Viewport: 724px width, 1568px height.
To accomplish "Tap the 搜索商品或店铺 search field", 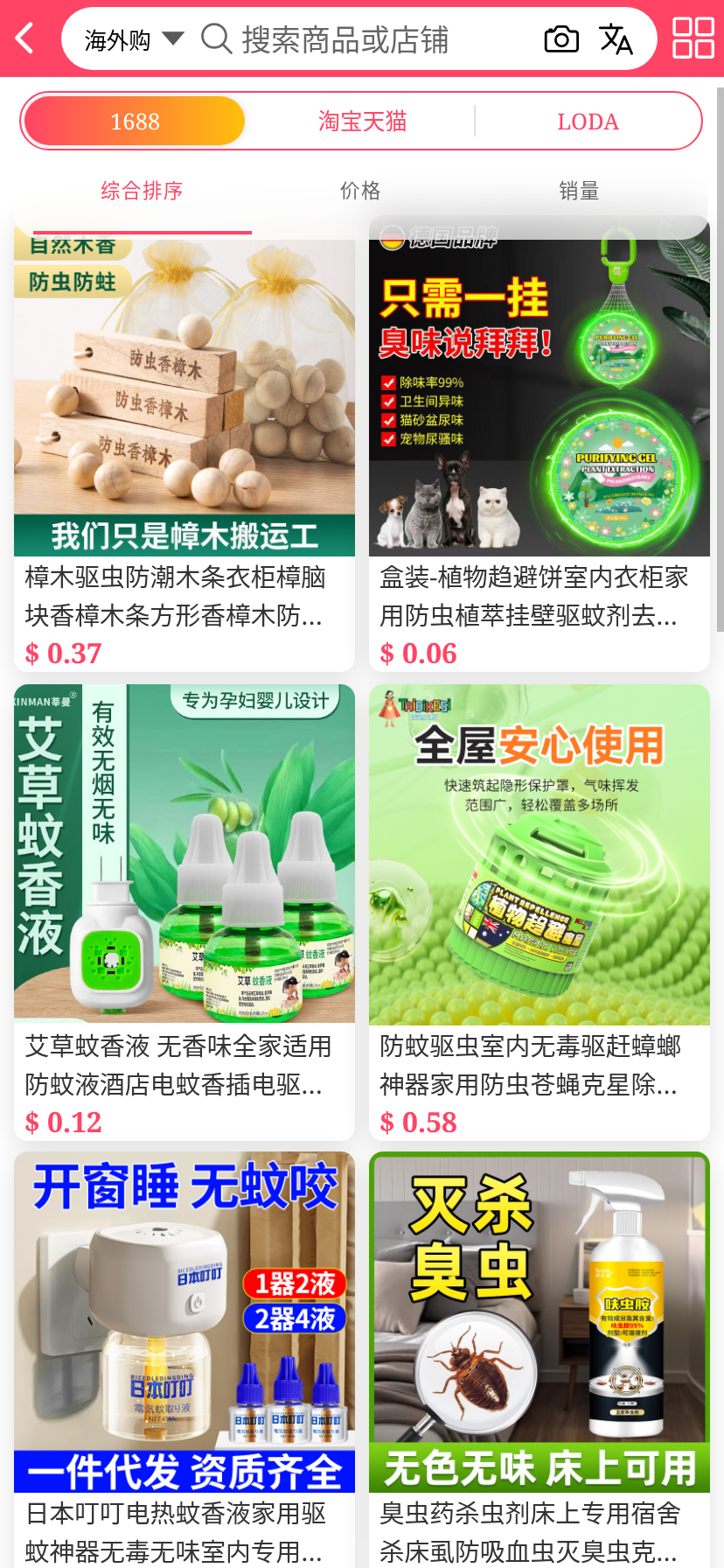I will pos(345,39).
